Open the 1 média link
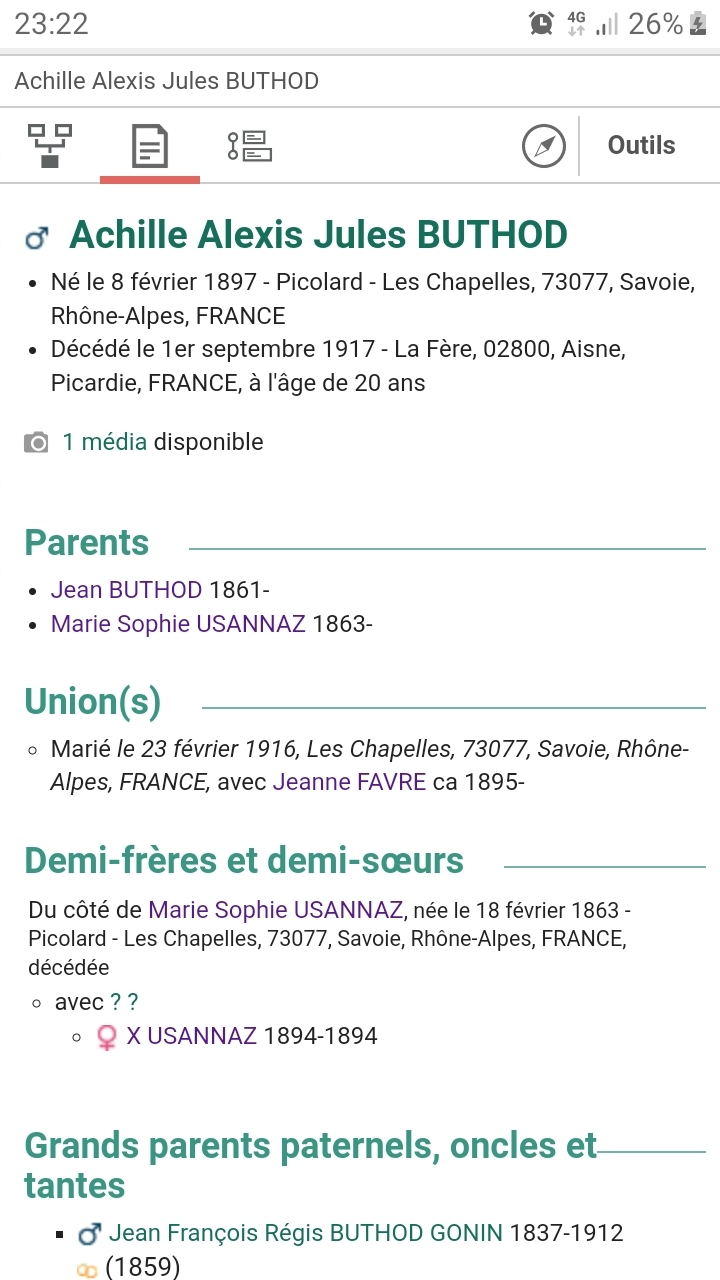The image size is (720, 1280). click(105, 442)
